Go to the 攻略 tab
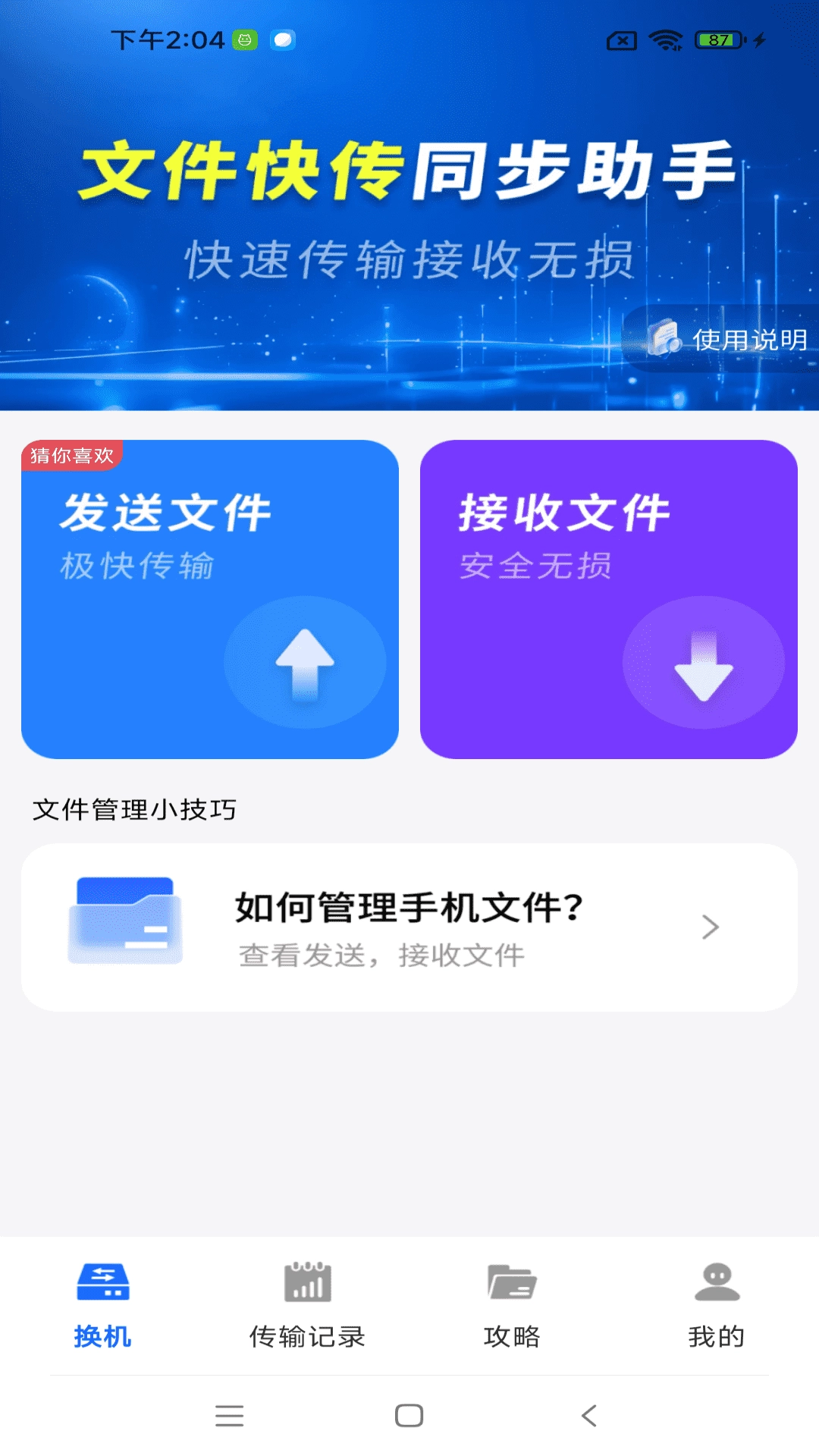This screenshot has width=819, height=1456. tap(512, 1305)
